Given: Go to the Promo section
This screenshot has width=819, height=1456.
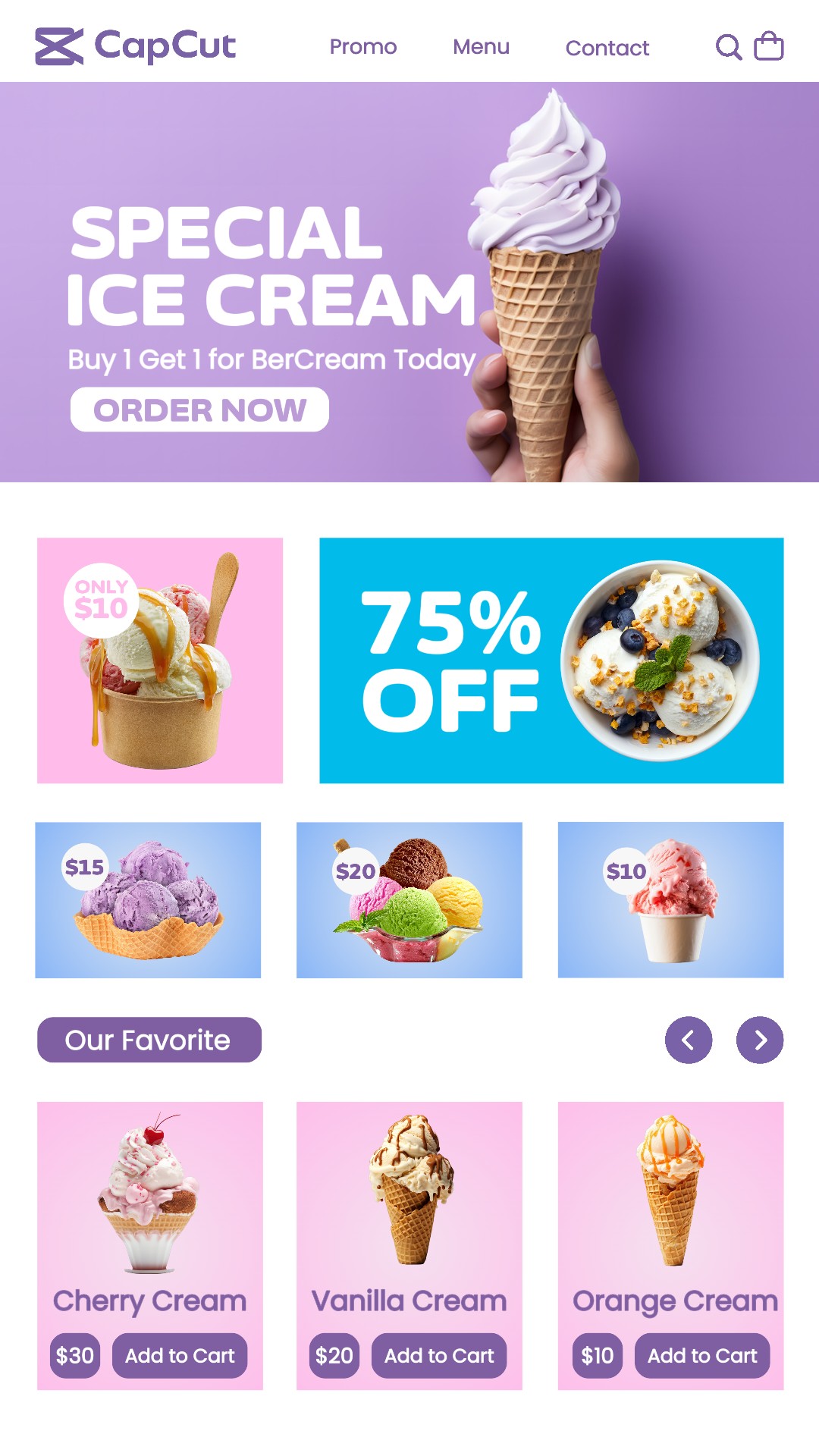Looking at the screenshot, I should point(362,47).
